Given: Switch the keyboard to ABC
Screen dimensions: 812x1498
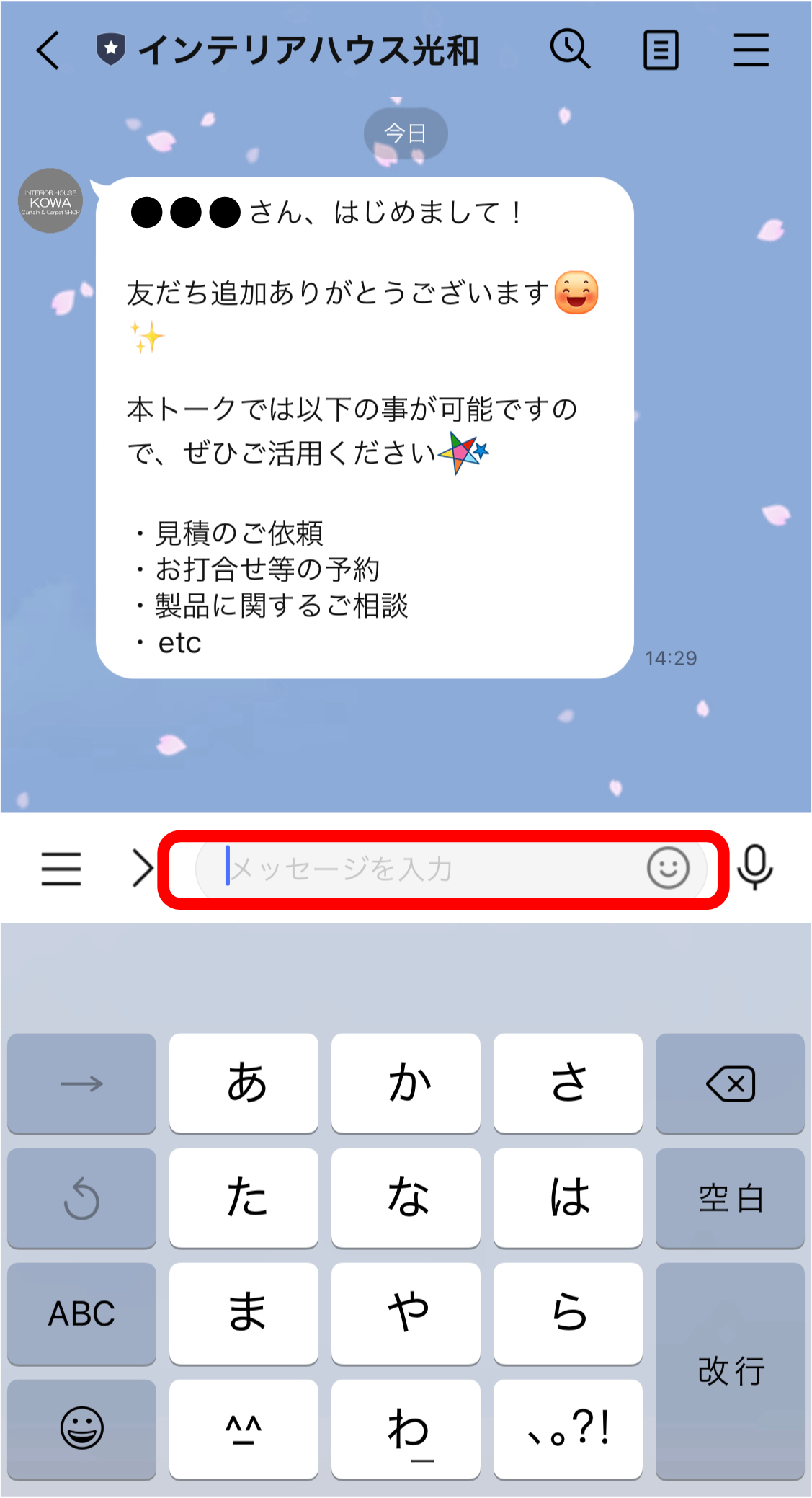Looking at the screenshot, I should (x=81, y=1313).
